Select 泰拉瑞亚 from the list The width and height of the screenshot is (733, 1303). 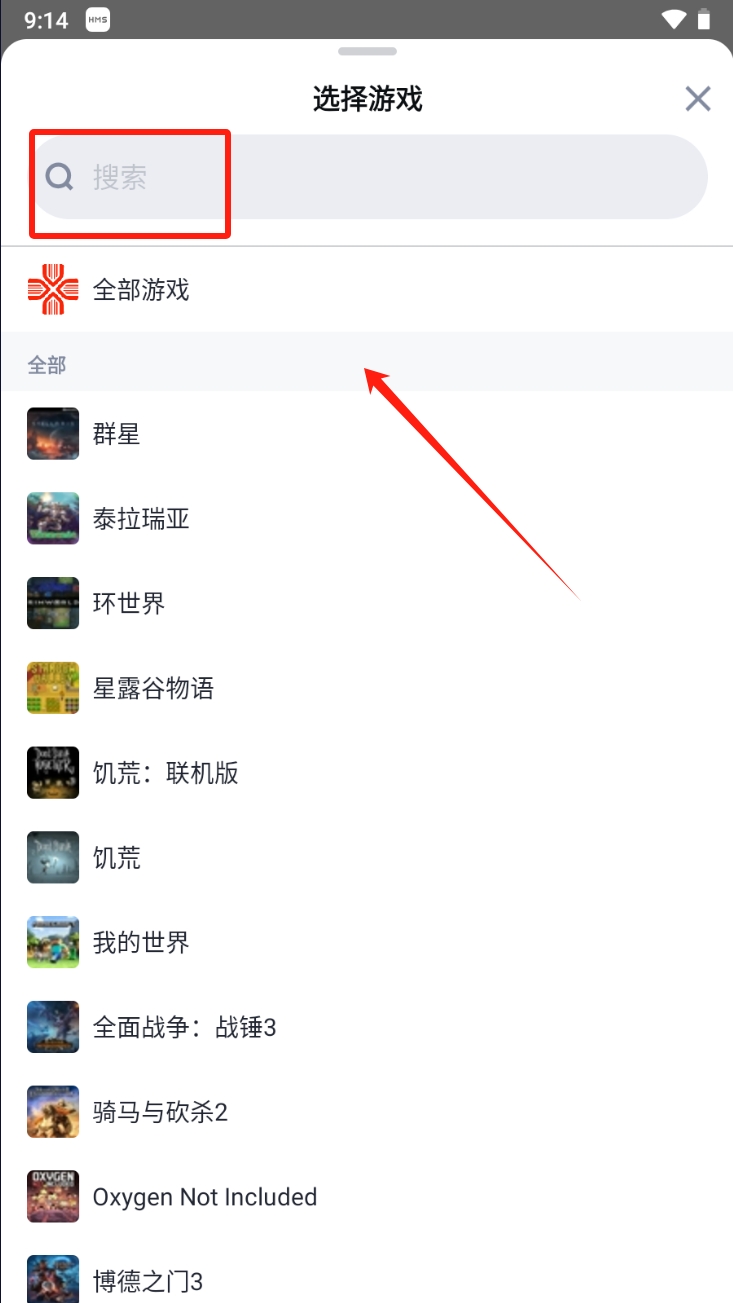pos(141,519)
